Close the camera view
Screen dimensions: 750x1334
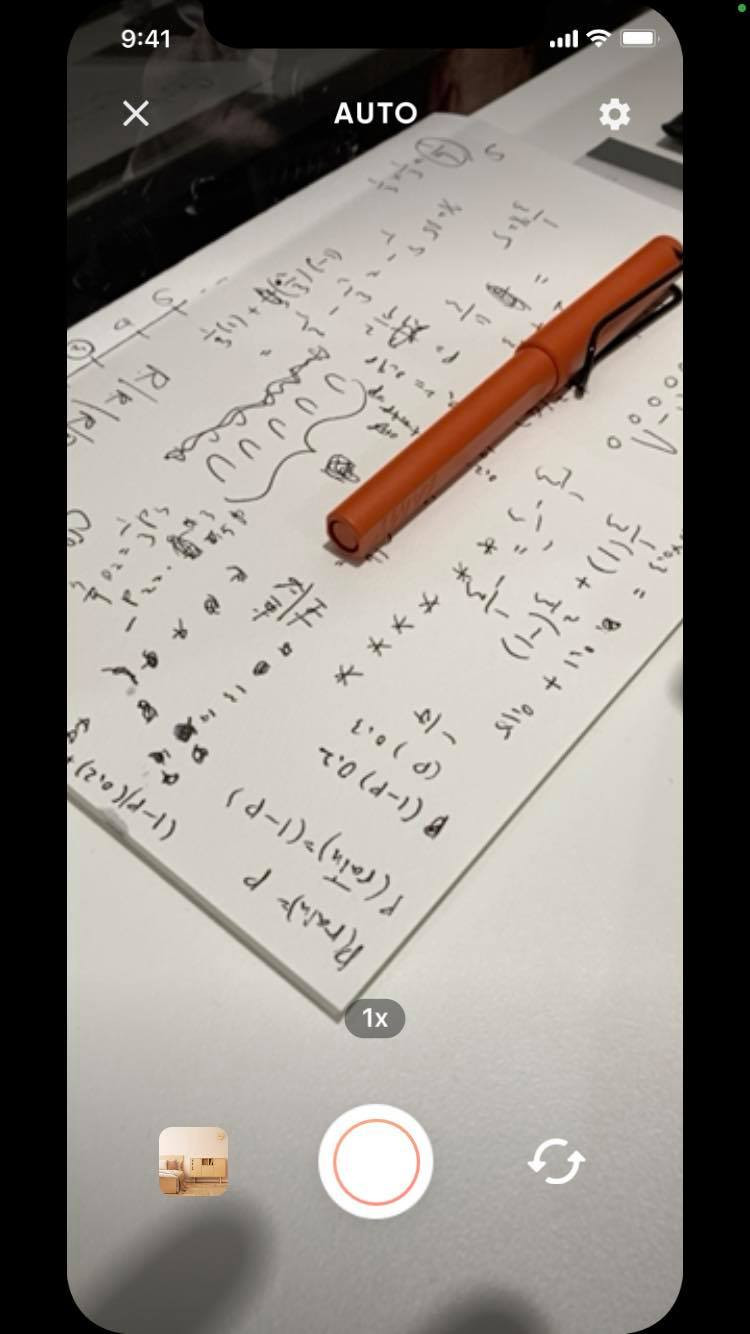tap(136, 113)
